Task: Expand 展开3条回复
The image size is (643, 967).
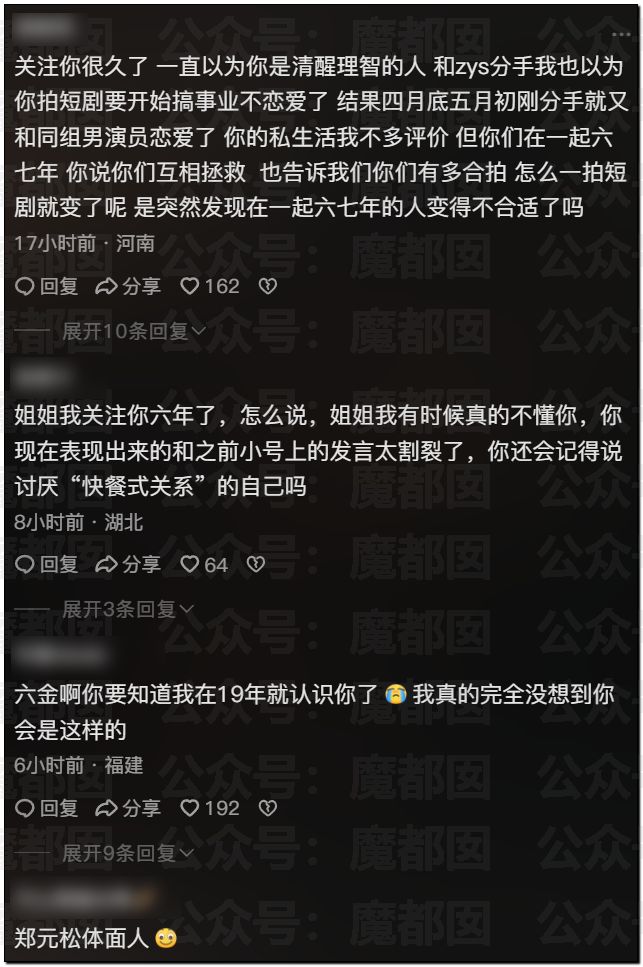Action: (x=128, y=608)
